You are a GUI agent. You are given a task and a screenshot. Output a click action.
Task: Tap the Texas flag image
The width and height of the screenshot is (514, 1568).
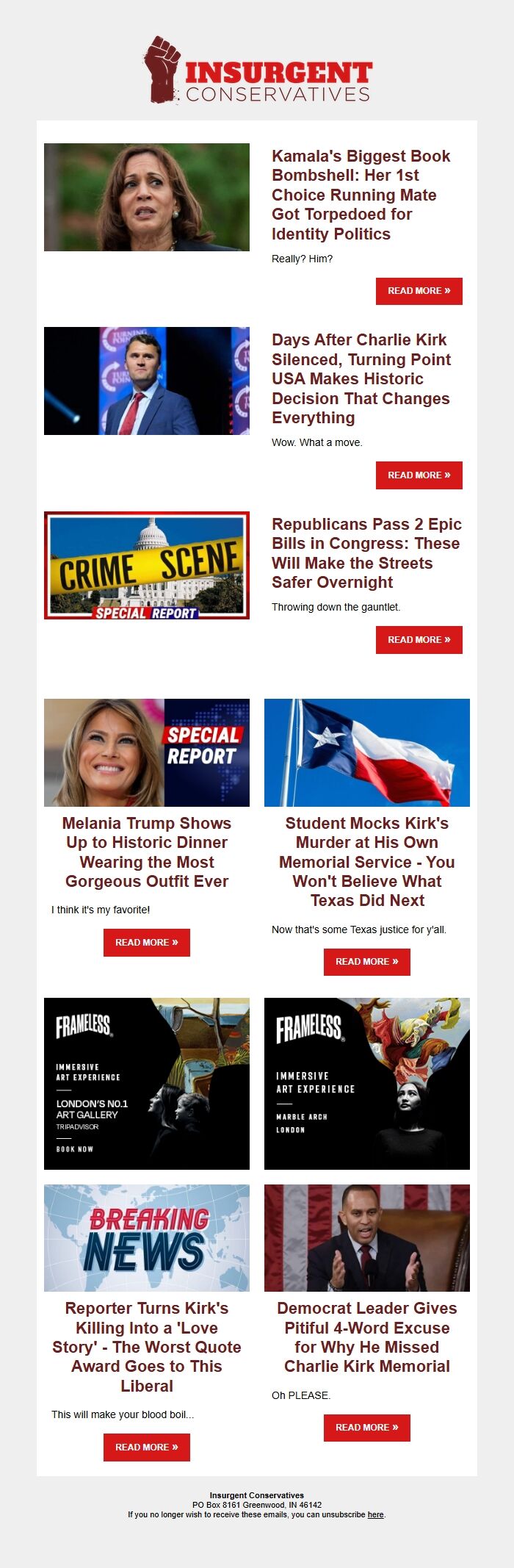point(367,752)
